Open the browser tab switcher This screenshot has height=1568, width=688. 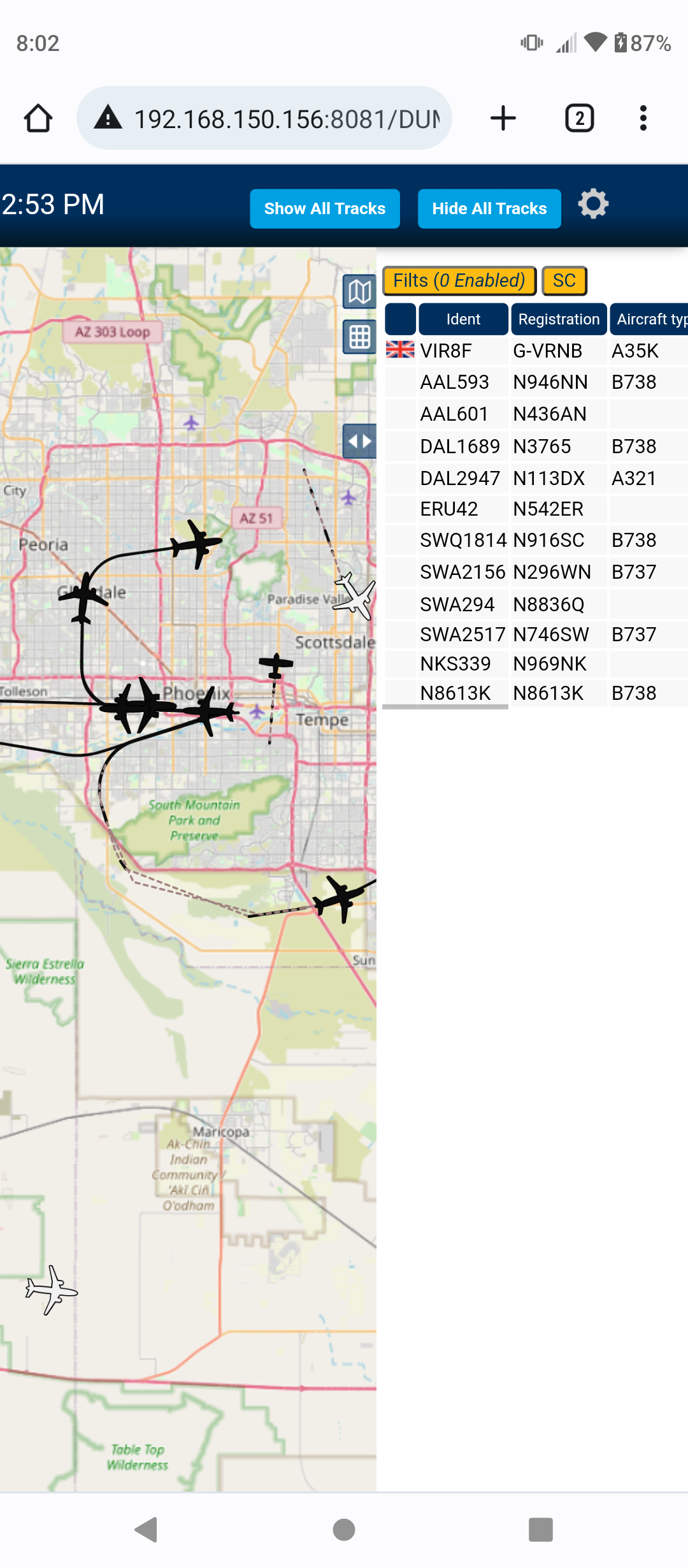(x=580, y=118)
